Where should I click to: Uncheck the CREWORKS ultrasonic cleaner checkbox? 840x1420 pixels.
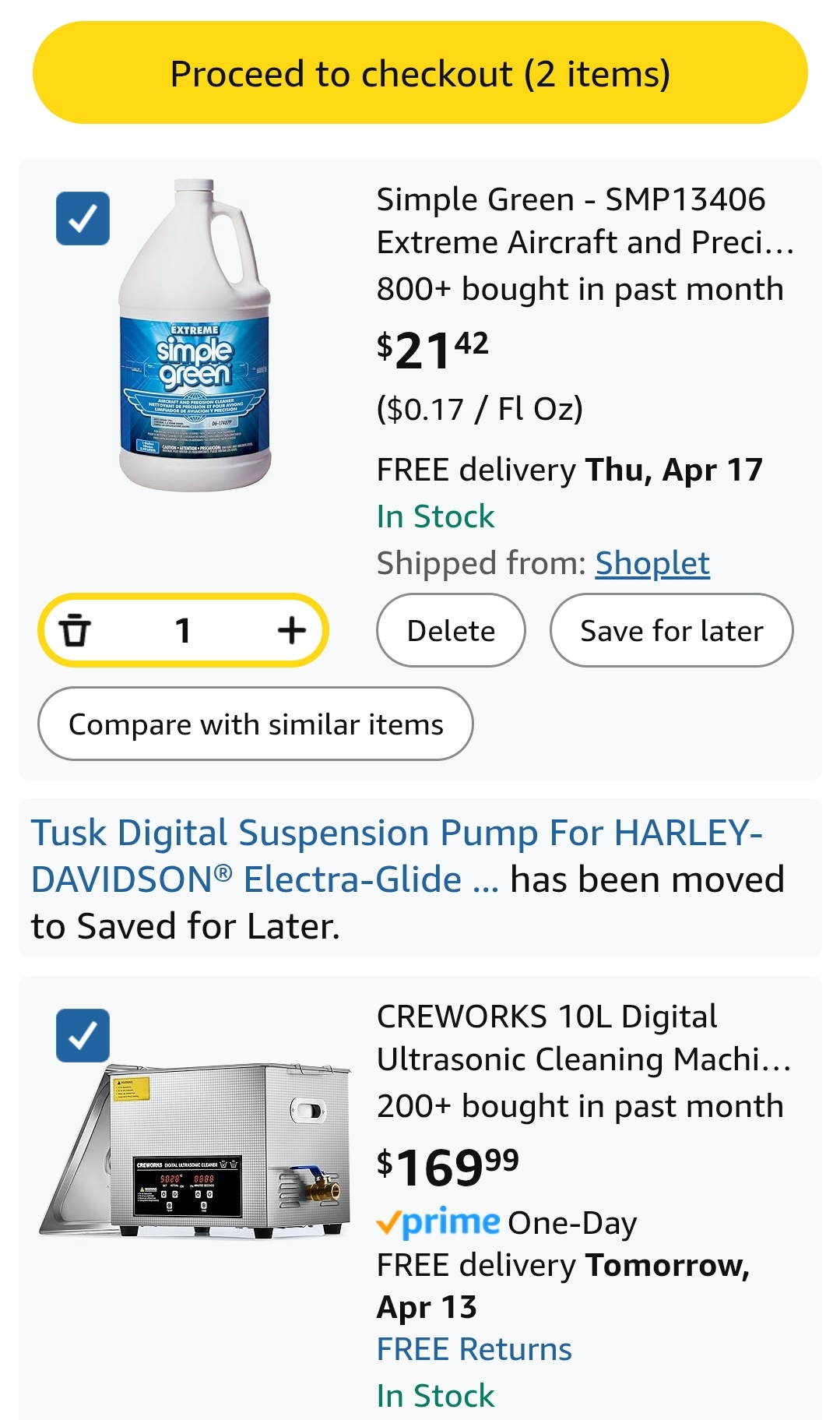83,1036
